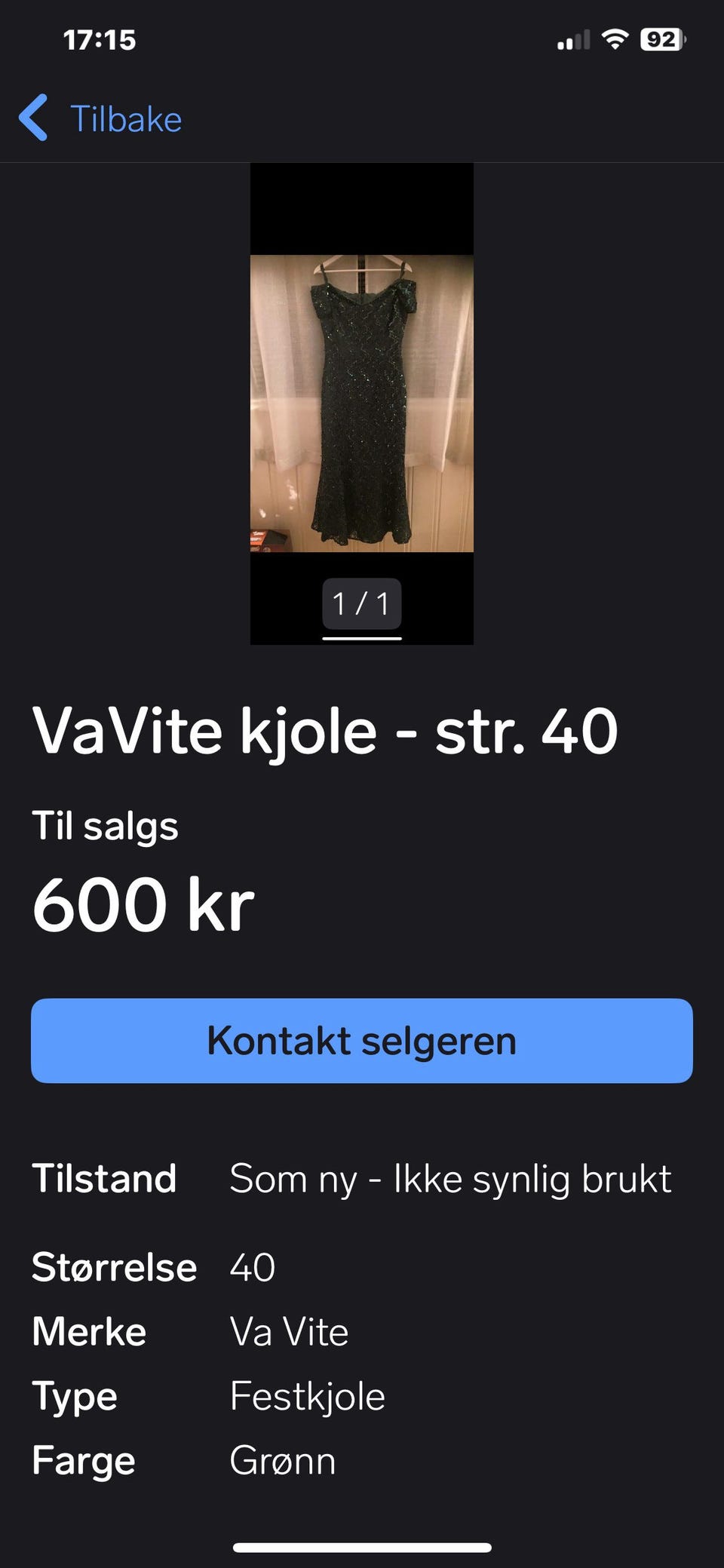Viewport: 724px width, 1568px height.
Task: Tap the back chevron arrow icon
Action: [33, 118]
